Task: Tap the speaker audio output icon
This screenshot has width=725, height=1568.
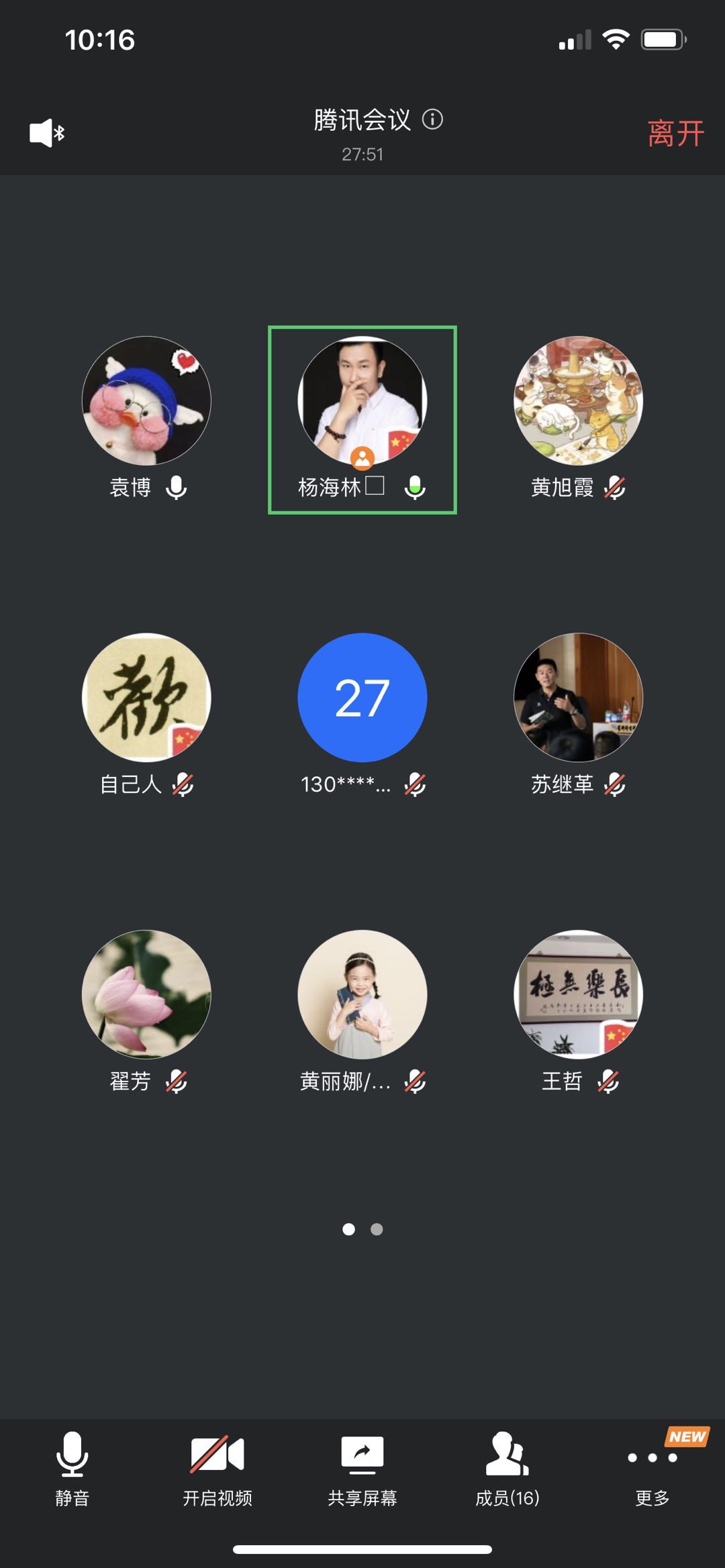Action: 47,133
